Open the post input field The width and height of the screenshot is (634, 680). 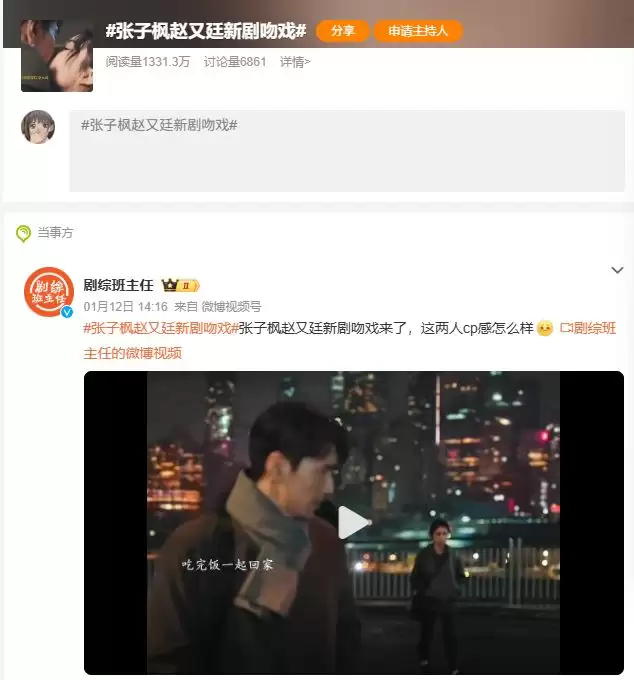[x=346, y=150]
